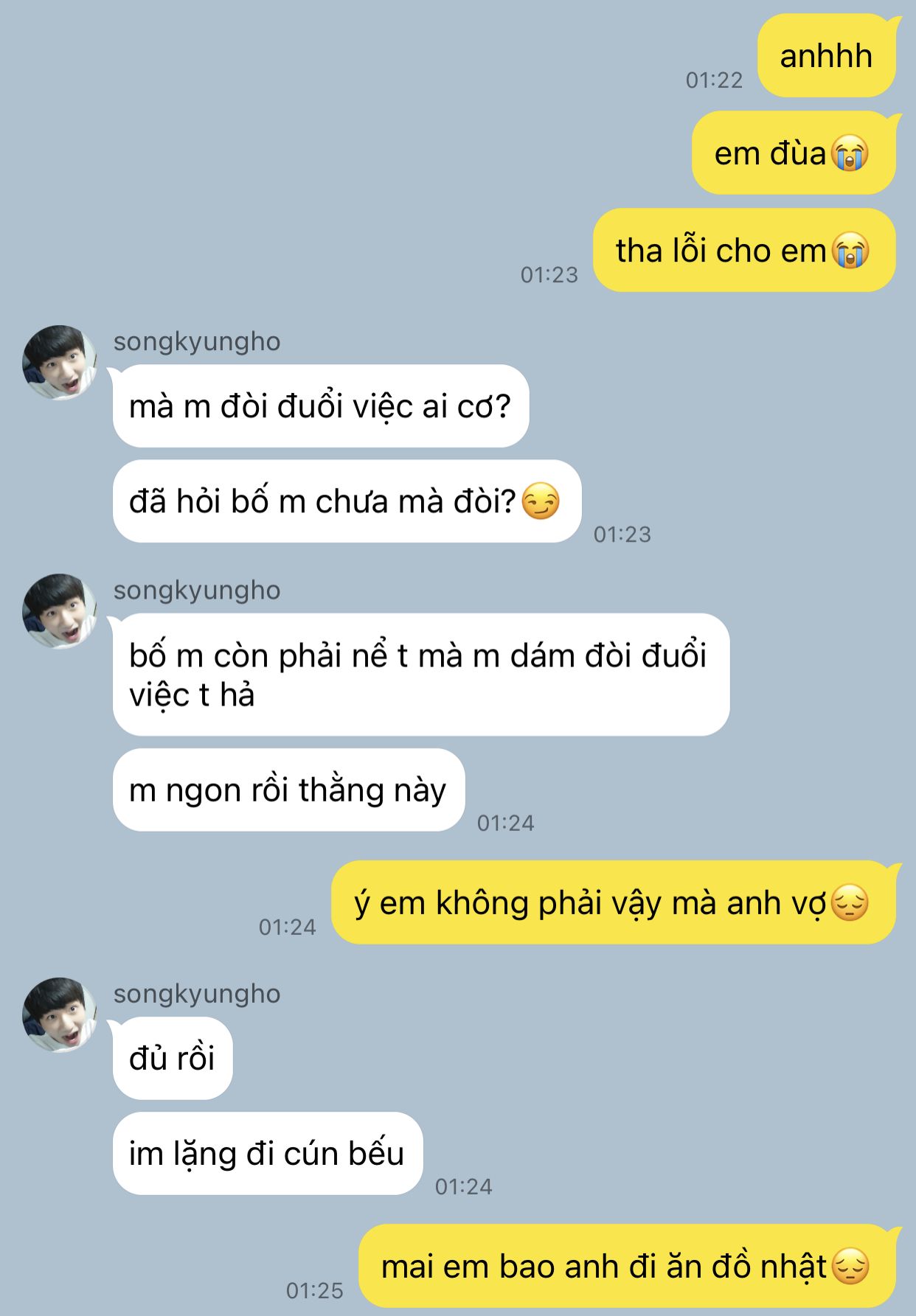Open songkyungho's avatar beside "bố m còn phải nể"
The height and width of the screenshot is (1316, 916).
coord(60,611)
